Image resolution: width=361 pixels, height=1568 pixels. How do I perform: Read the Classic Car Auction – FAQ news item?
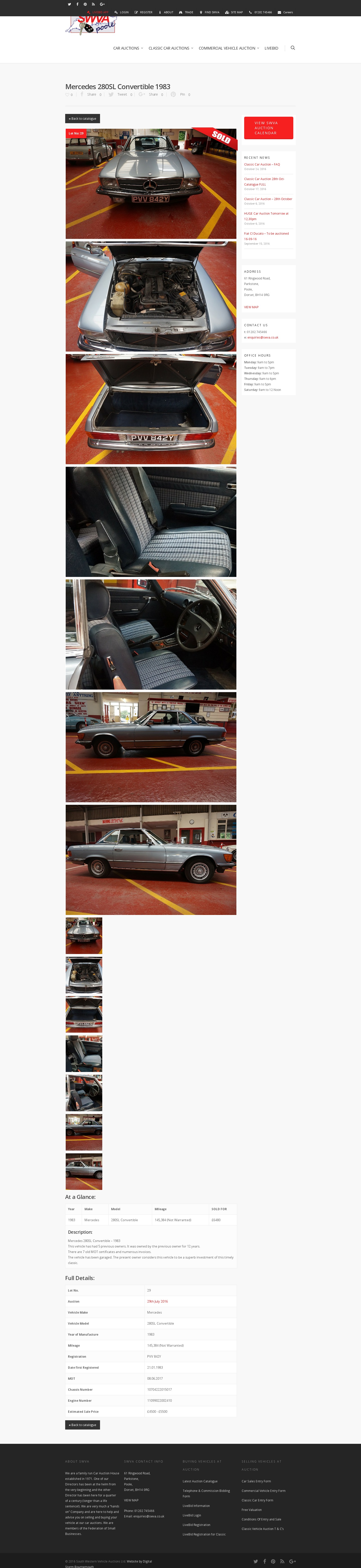262,164
